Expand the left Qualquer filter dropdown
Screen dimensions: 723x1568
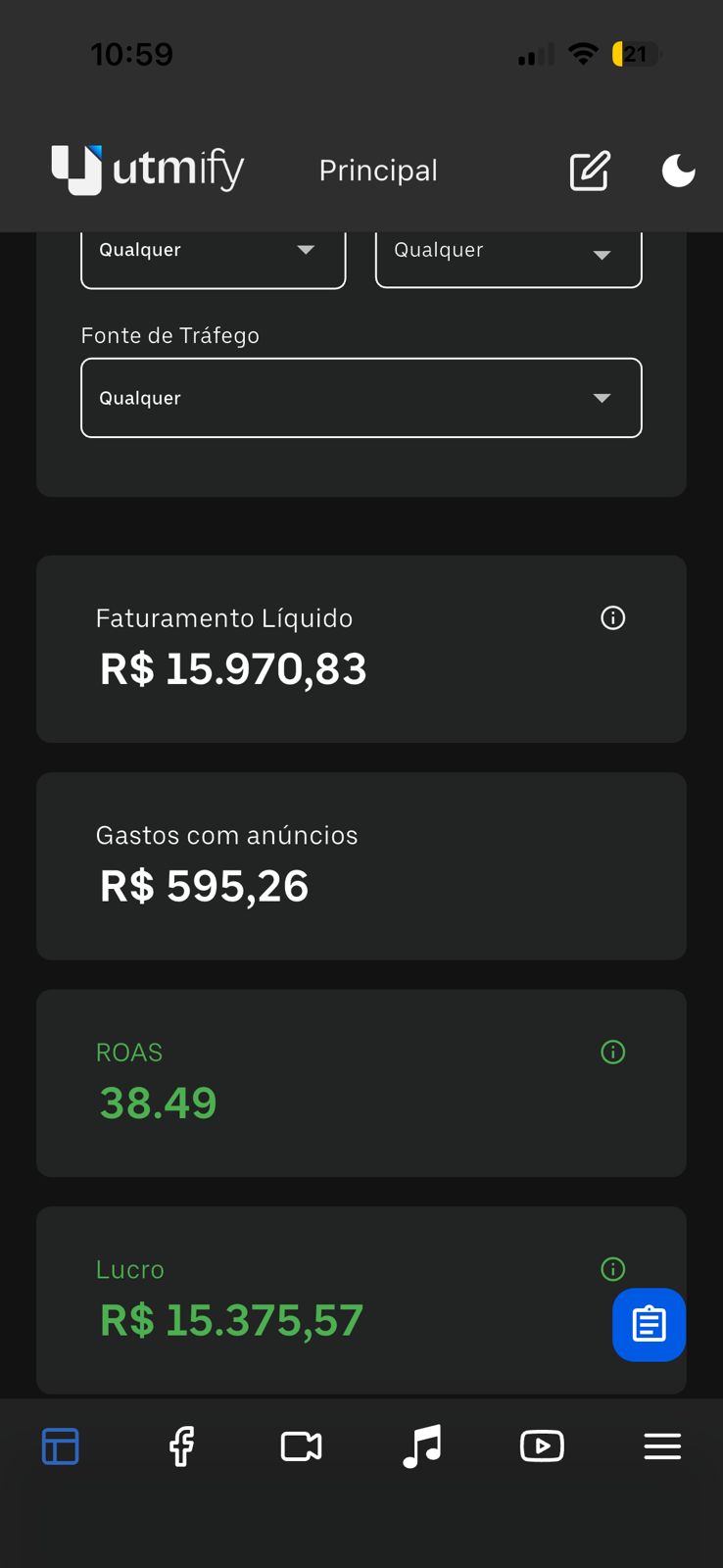point(213,253)
